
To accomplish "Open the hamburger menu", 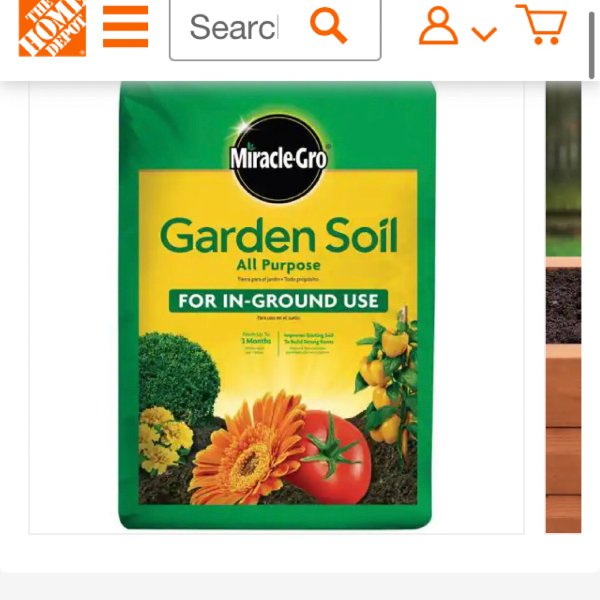I will [126, 26].
